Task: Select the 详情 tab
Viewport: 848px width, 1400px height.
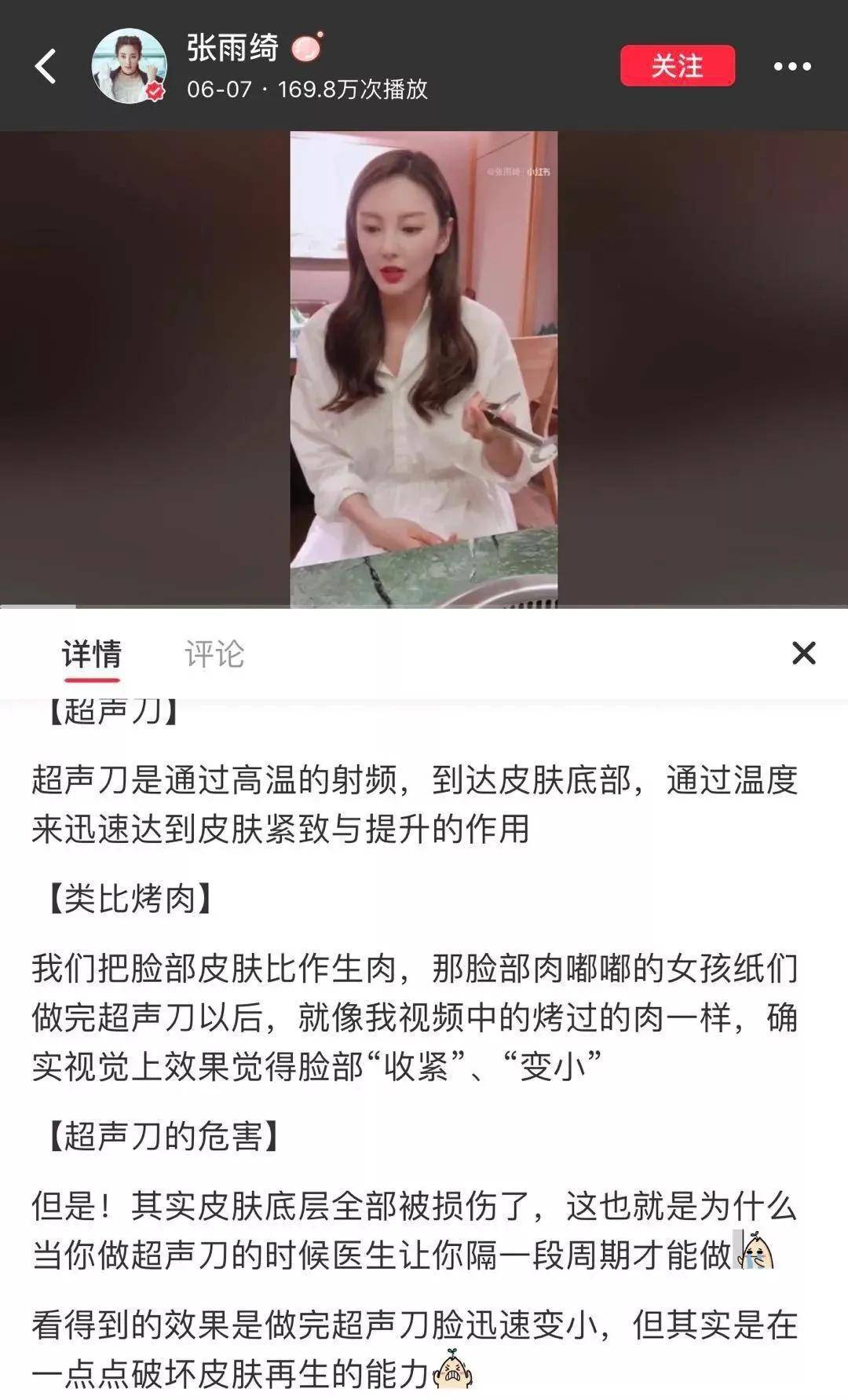Action: [92, 654]
